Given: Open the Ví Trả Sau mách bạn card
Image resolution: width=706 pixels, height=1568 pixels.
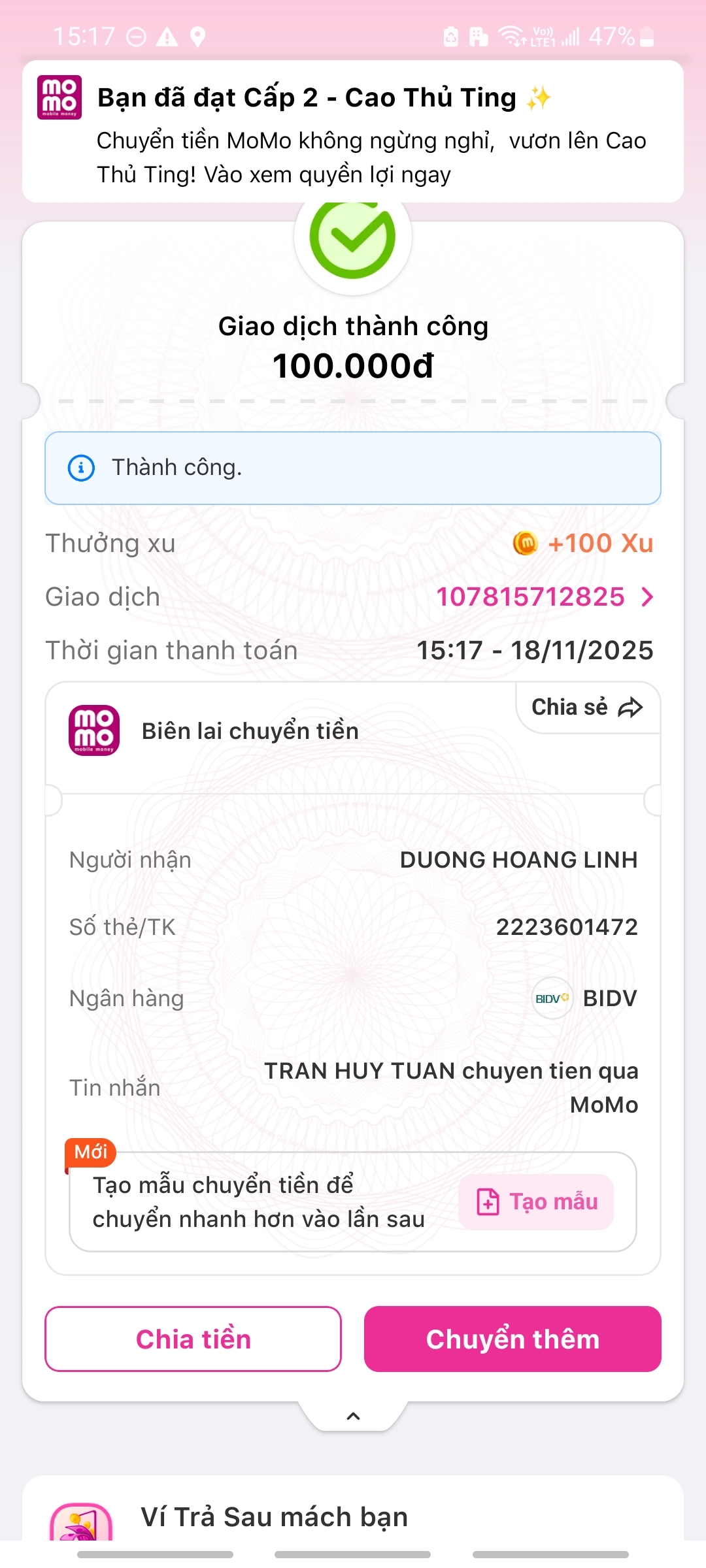Looking at the screenshot, I should (x=353, y=1516).
